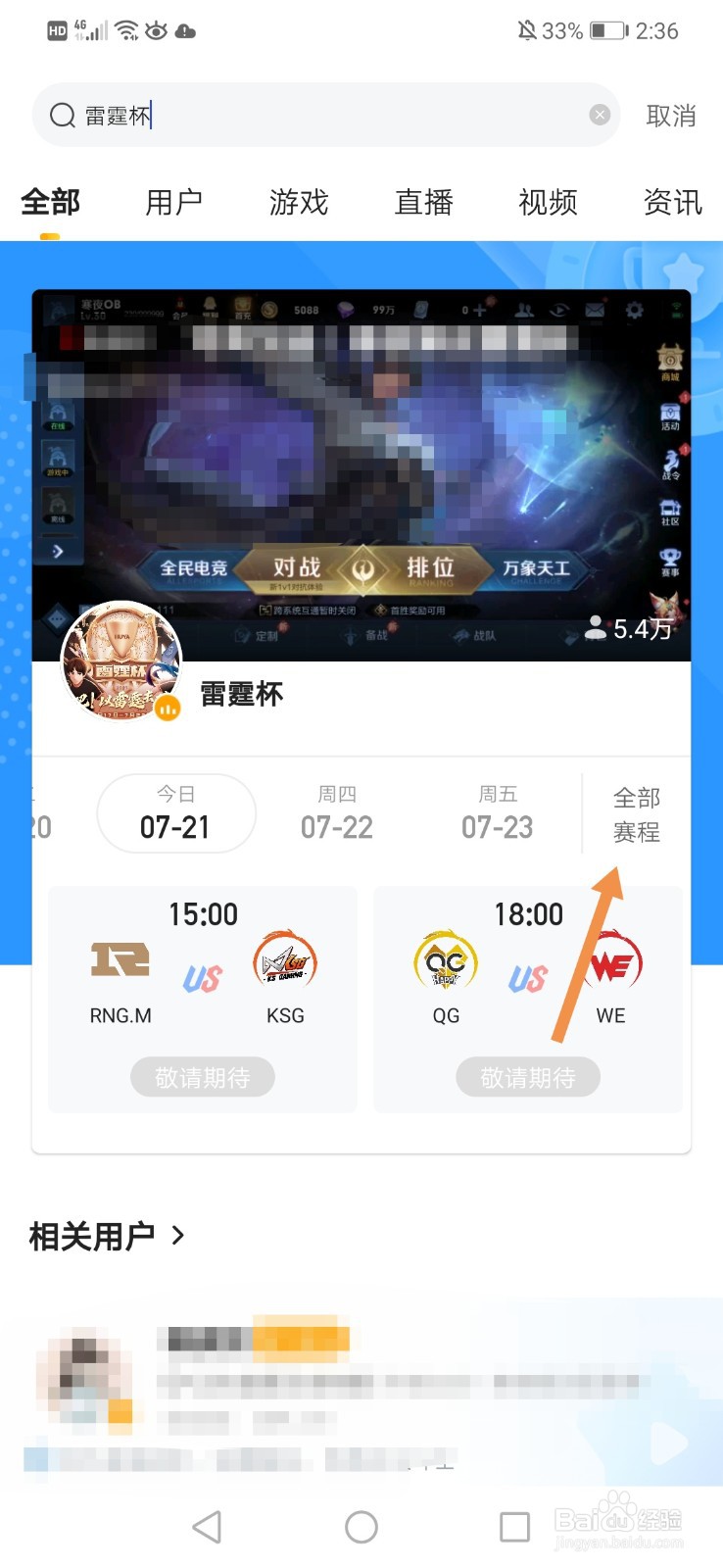This screenshot has height=1568, width=723.
Task: Open the 商城 shop icon in game lobby
Action: (668, 361)
